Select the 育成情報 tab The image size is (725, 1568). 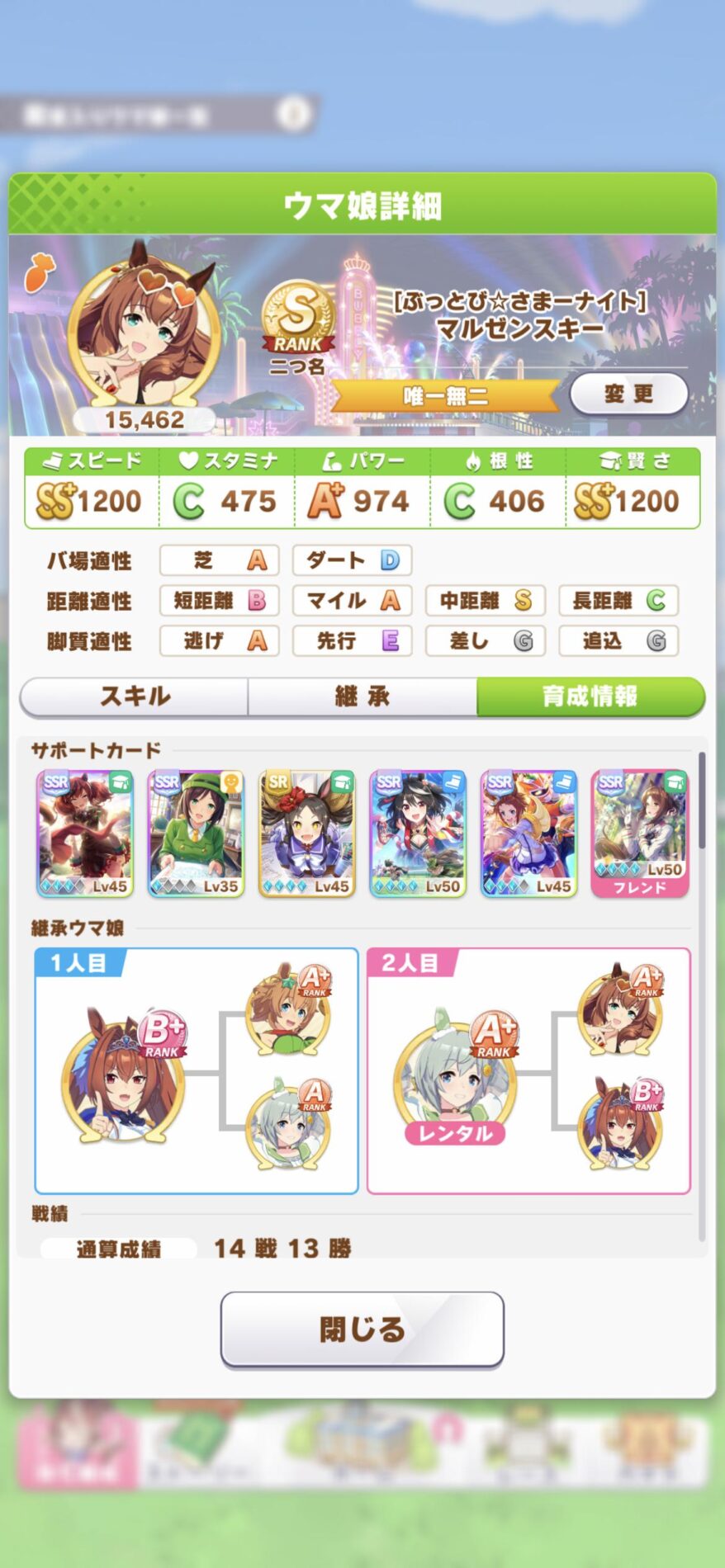590,697
